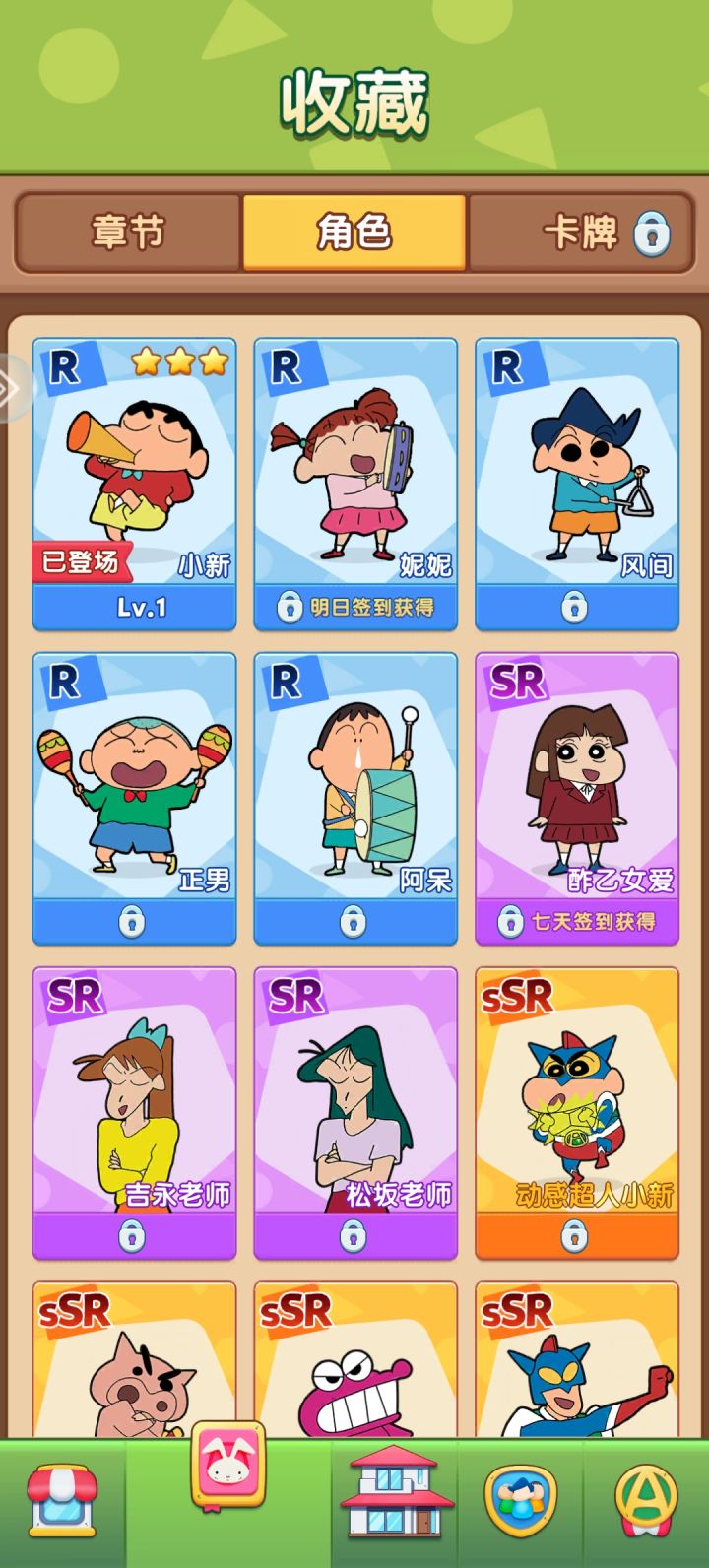
Task: Tap the lock on 吉永老师's card
Action: 133,1235
